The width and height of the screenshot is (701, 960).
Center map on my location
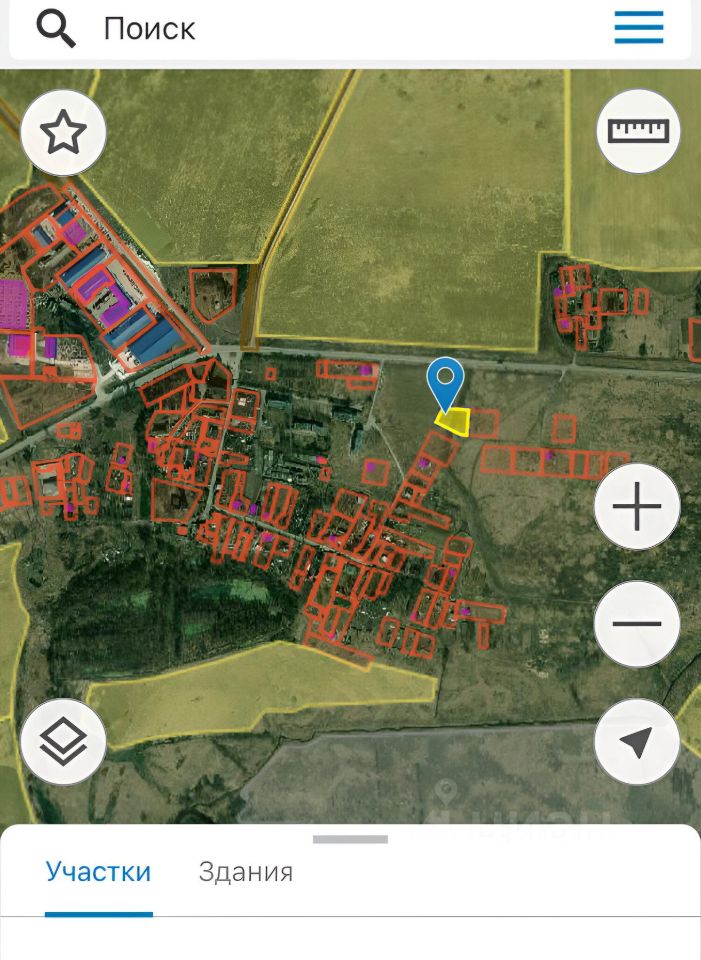[637, 741]
